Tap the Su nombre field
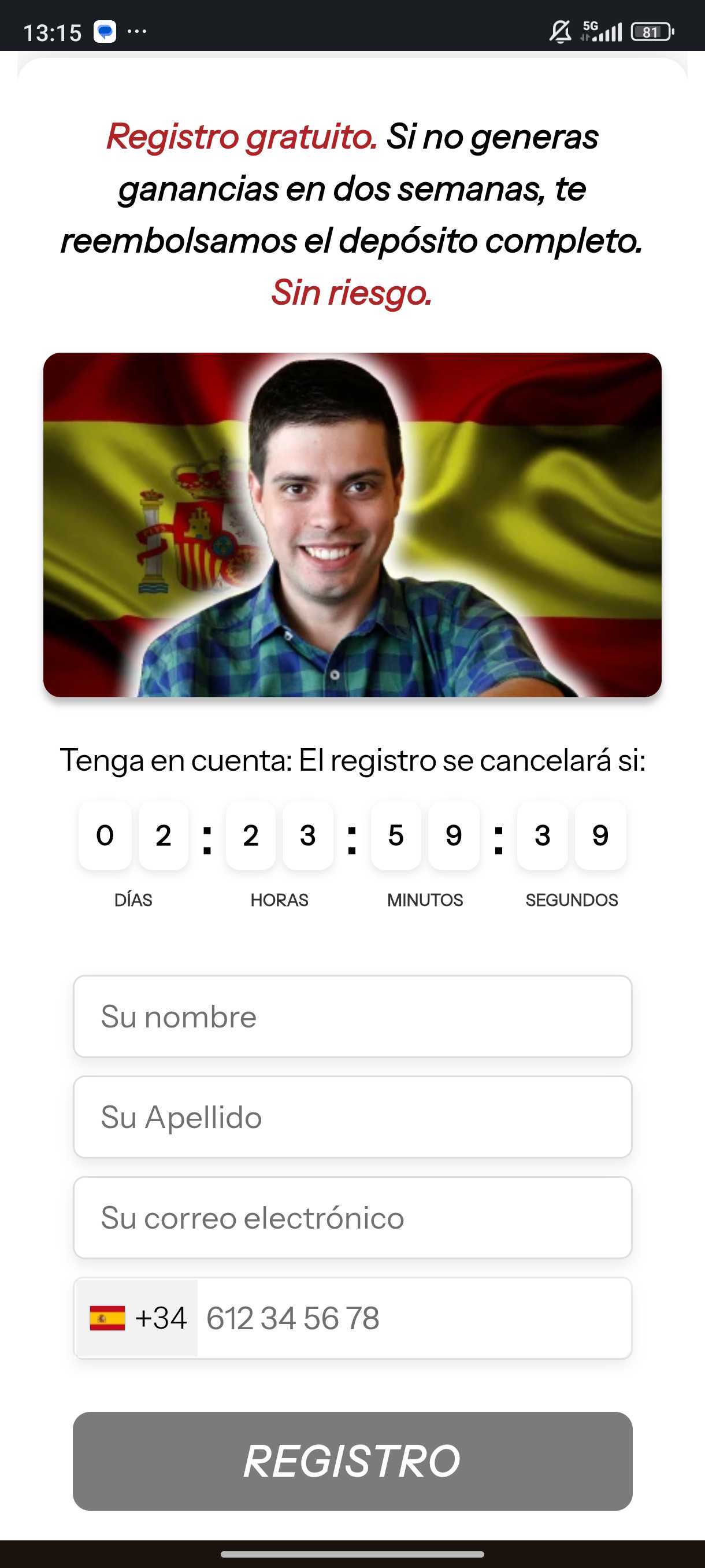 coord(352,1016)
